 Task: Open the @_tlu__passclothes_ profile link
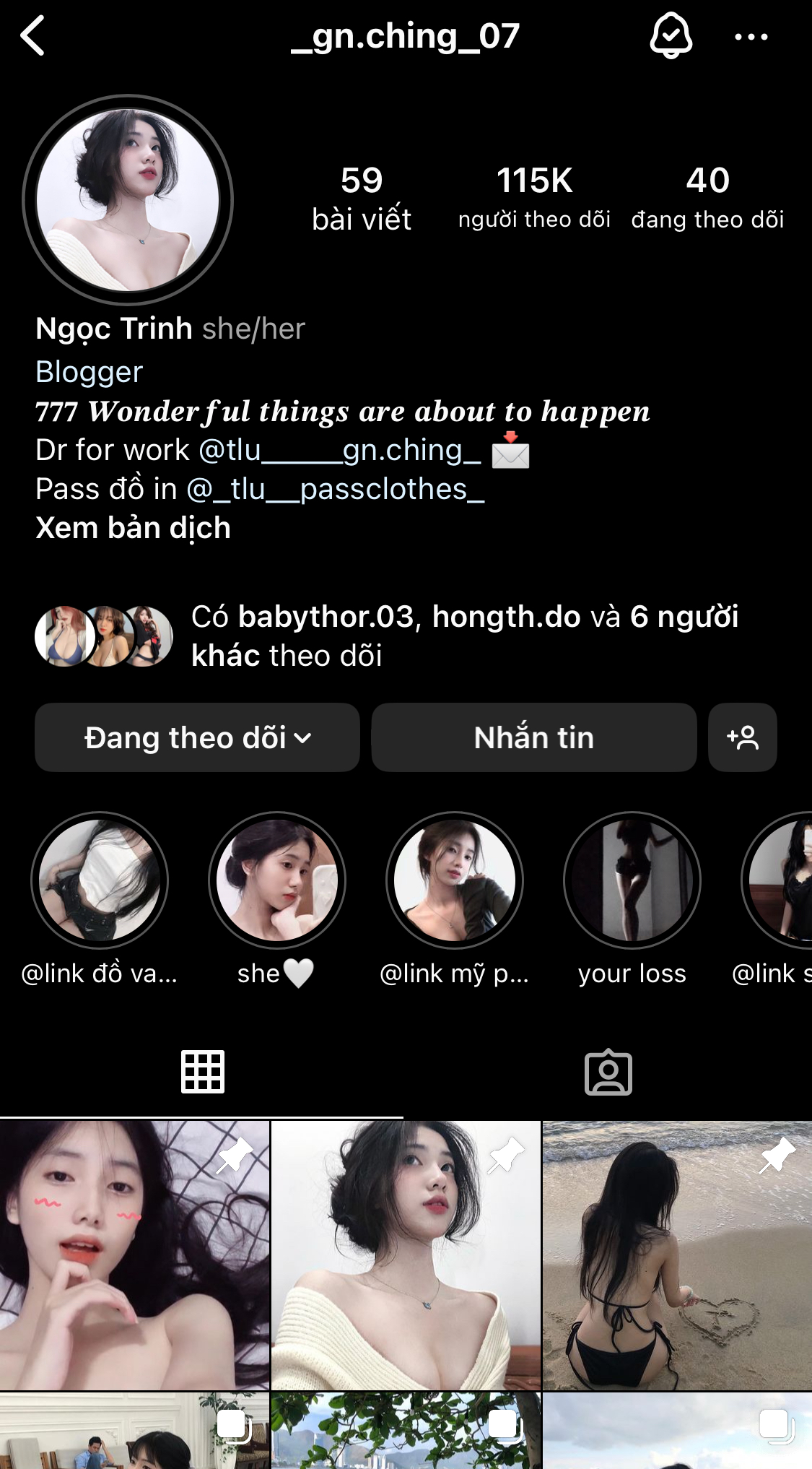point(336,490)
